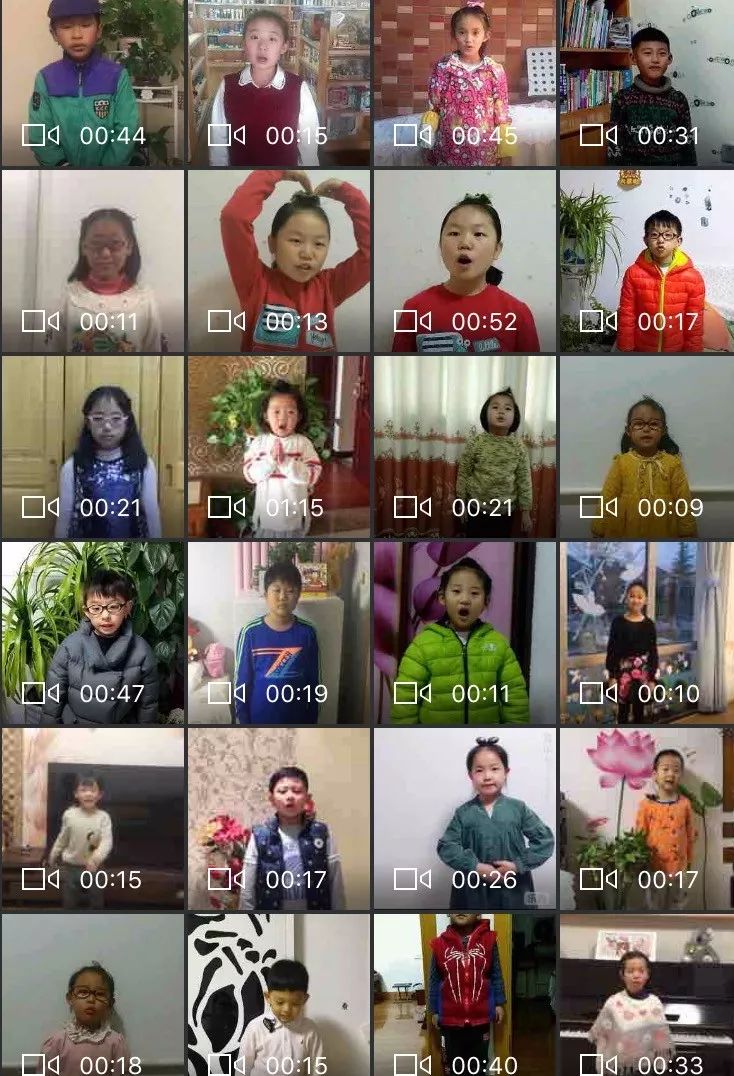This screenshot has width=734, height=1076.
Task: Open the 00:52 video of girl in red
Action: click(464, 260)
